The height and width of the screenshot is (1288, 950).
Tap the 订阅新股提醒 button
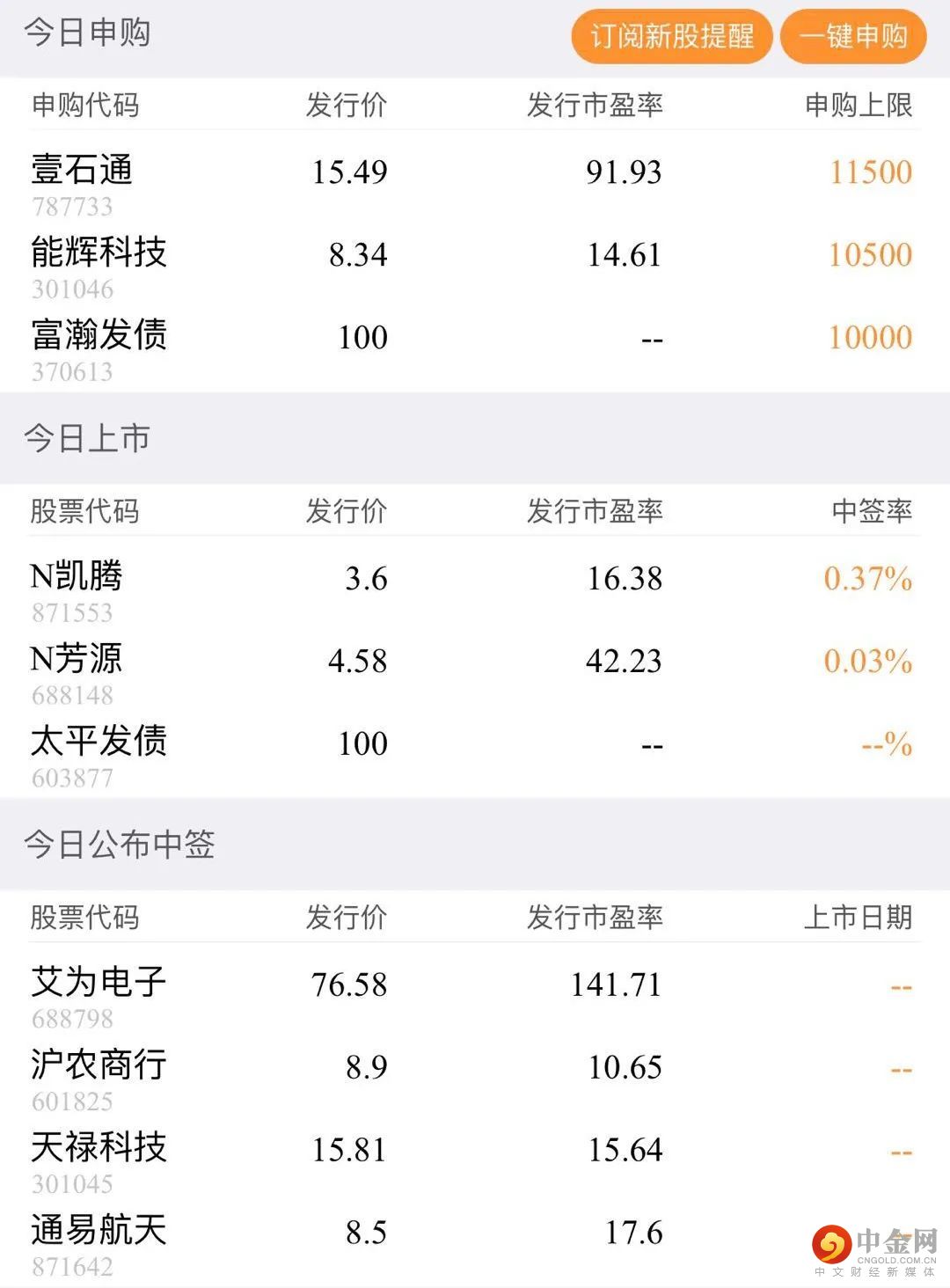point(671,37)
